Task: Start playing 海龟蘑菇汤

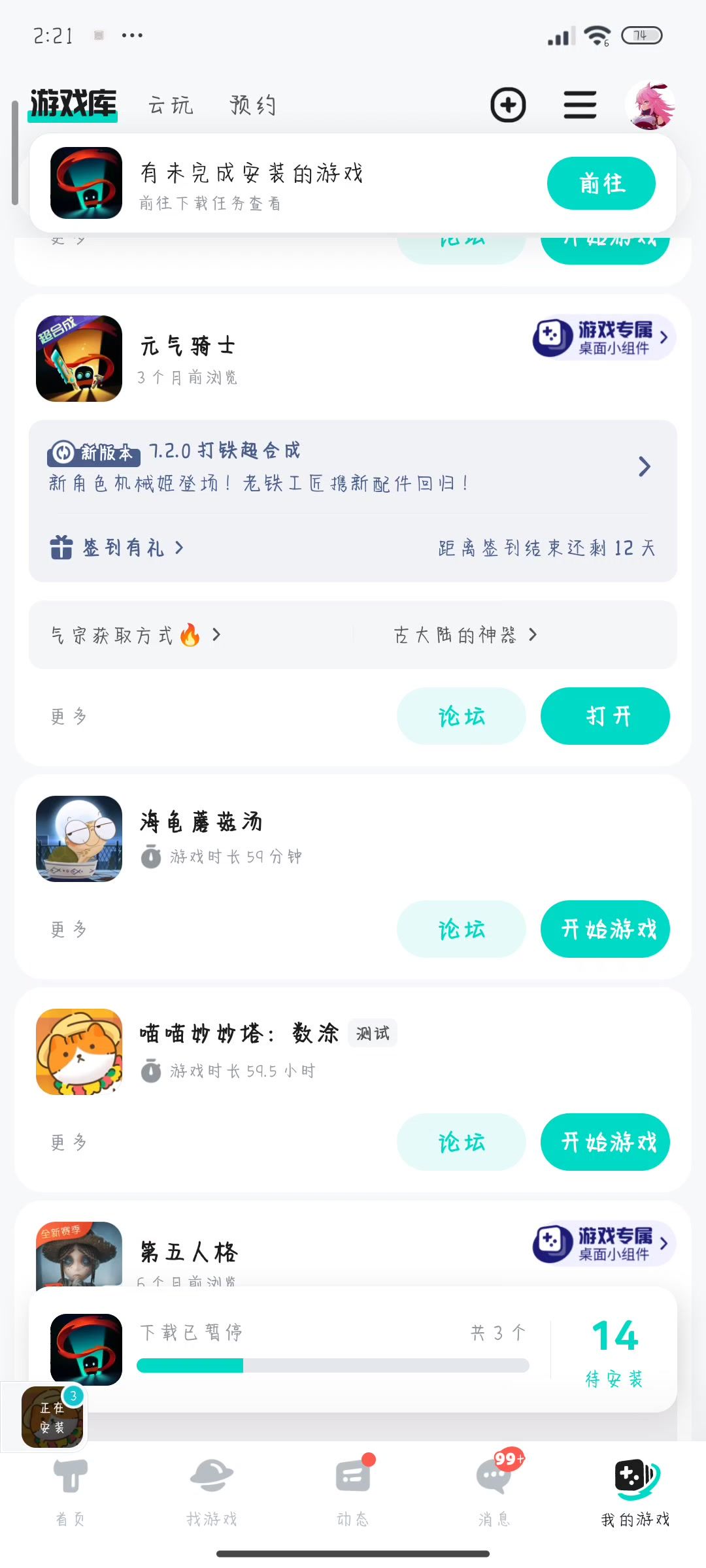Action: tap(605, 929)
